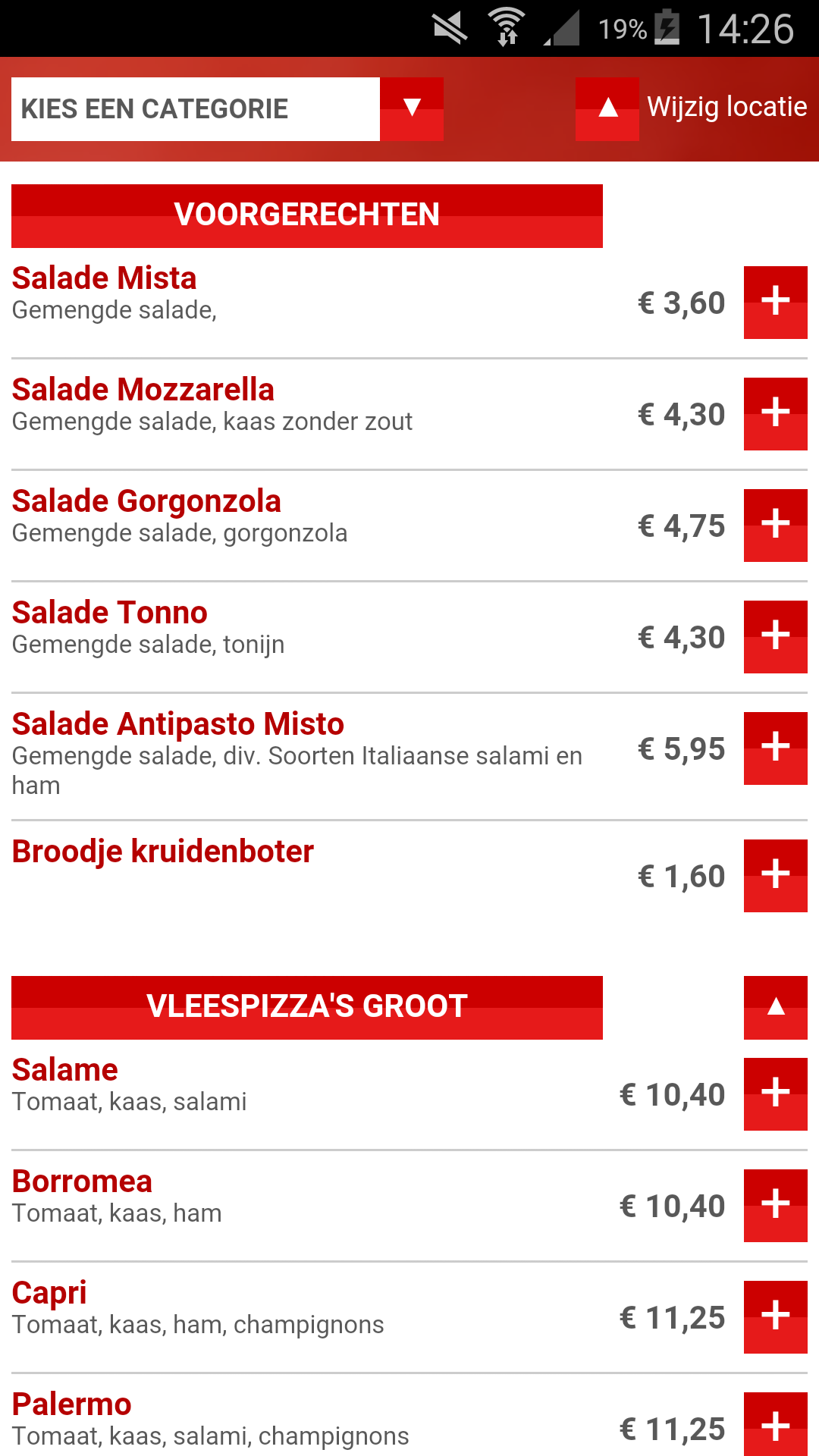The image size is (819, 1456).
Task: Add the Salame pizza to the order
Action: (x=775, y=1094)
